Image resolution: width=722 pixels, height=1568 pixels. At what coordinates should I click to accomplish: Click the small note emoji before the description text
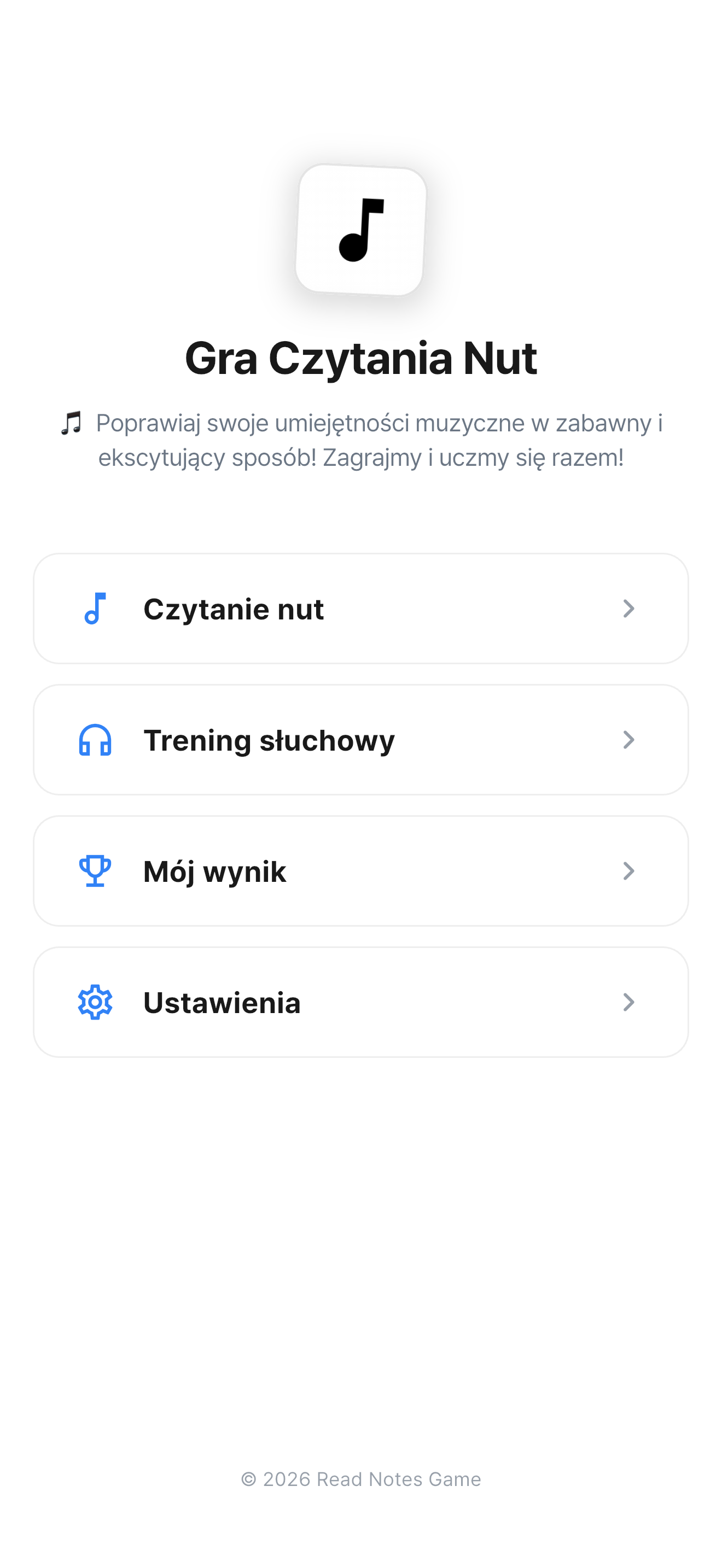point(70,424)
